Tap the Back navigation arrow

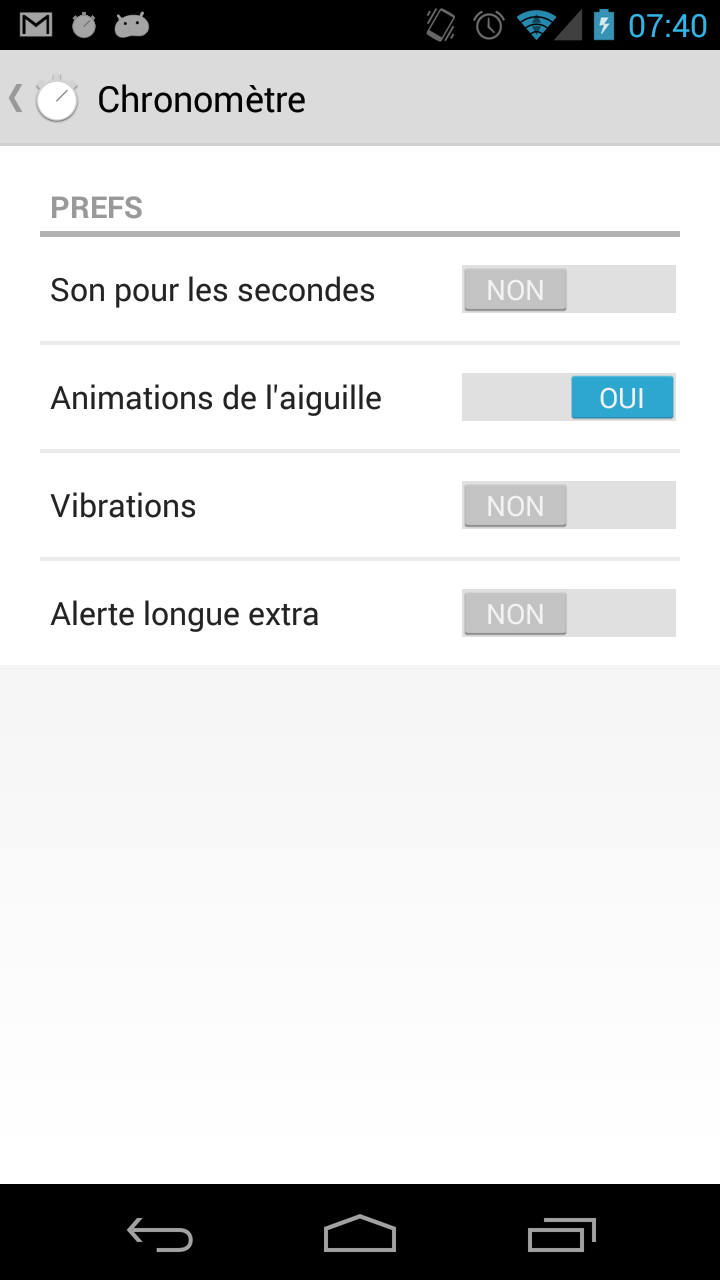(x=159, y=1235)
